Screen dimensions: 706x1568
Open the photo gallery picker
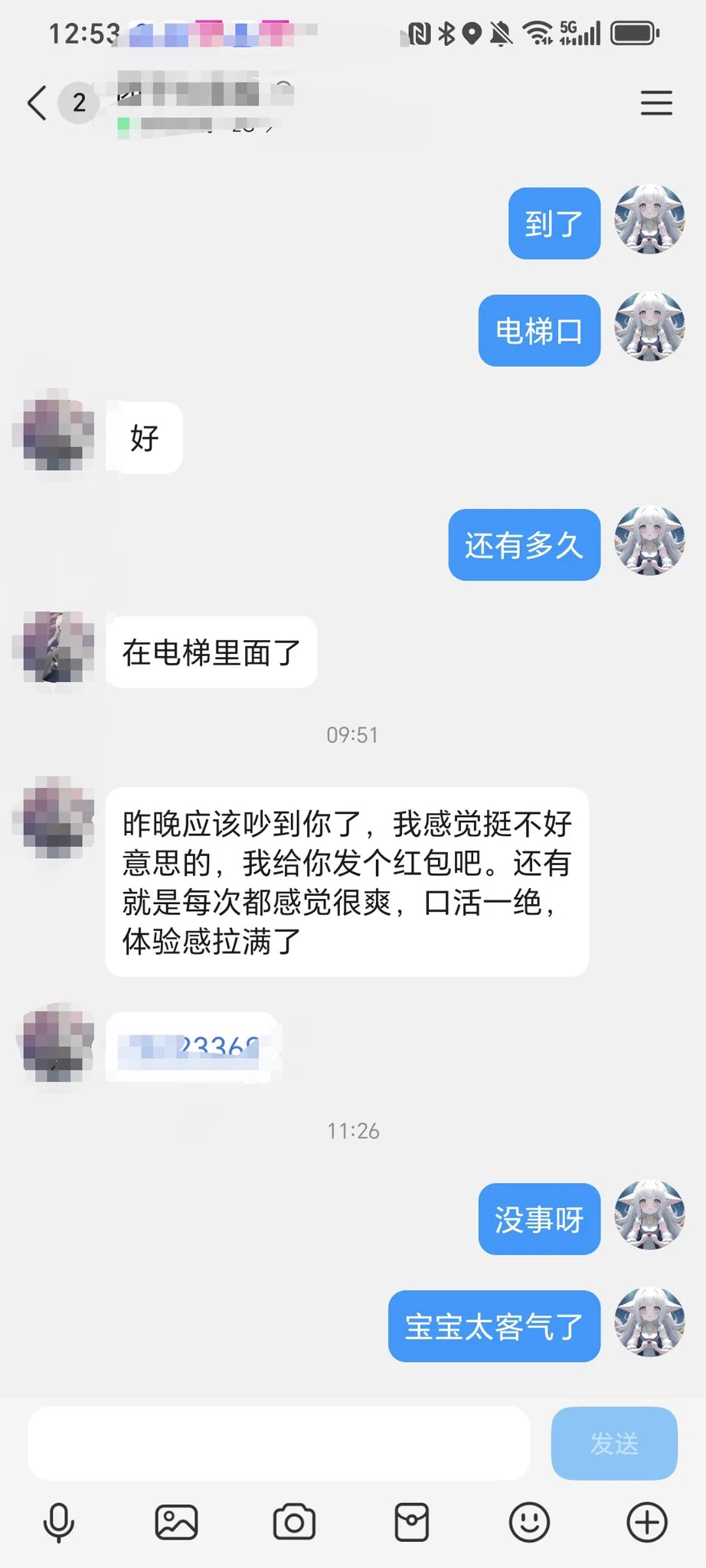176,1522
